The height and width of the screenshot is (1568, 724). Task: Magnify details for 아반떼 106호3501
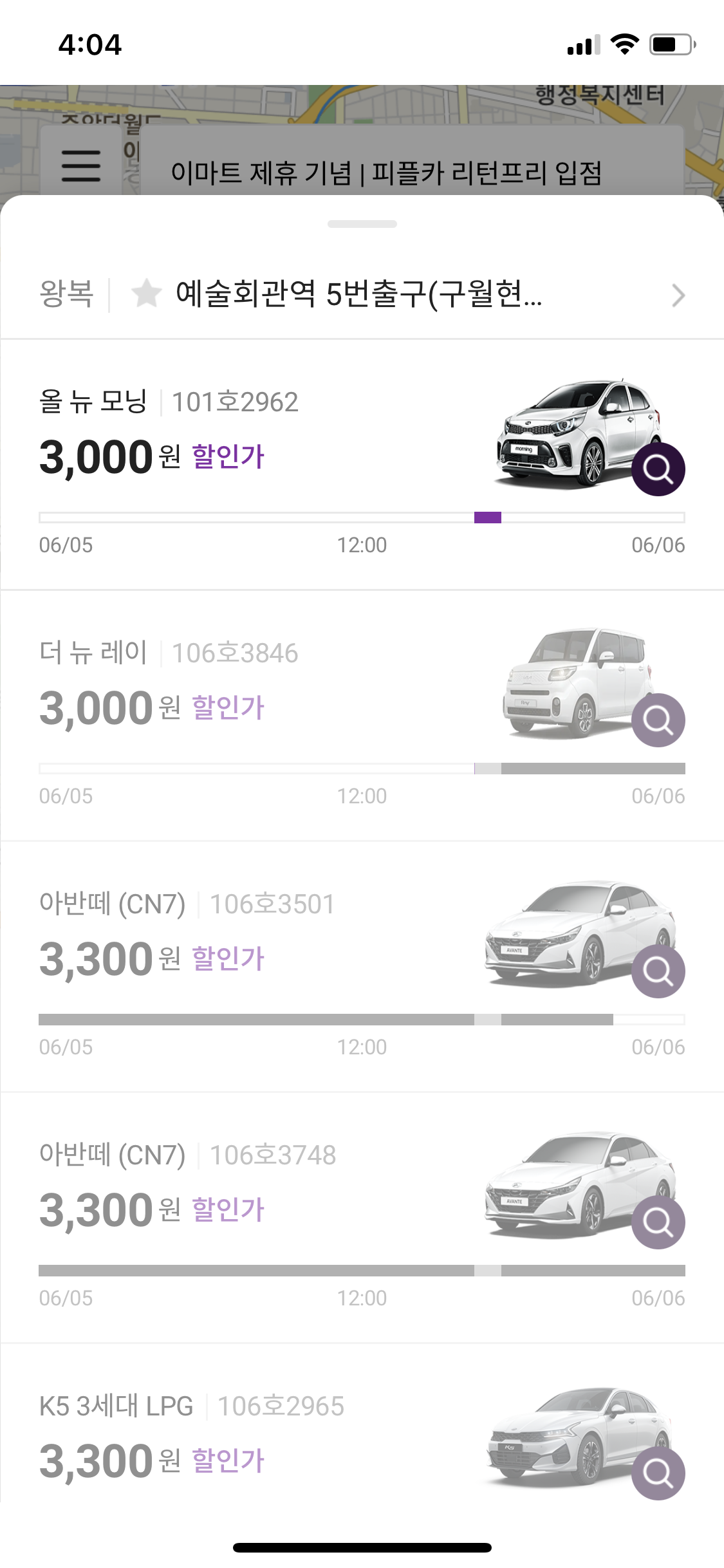[x=658, y=971]
